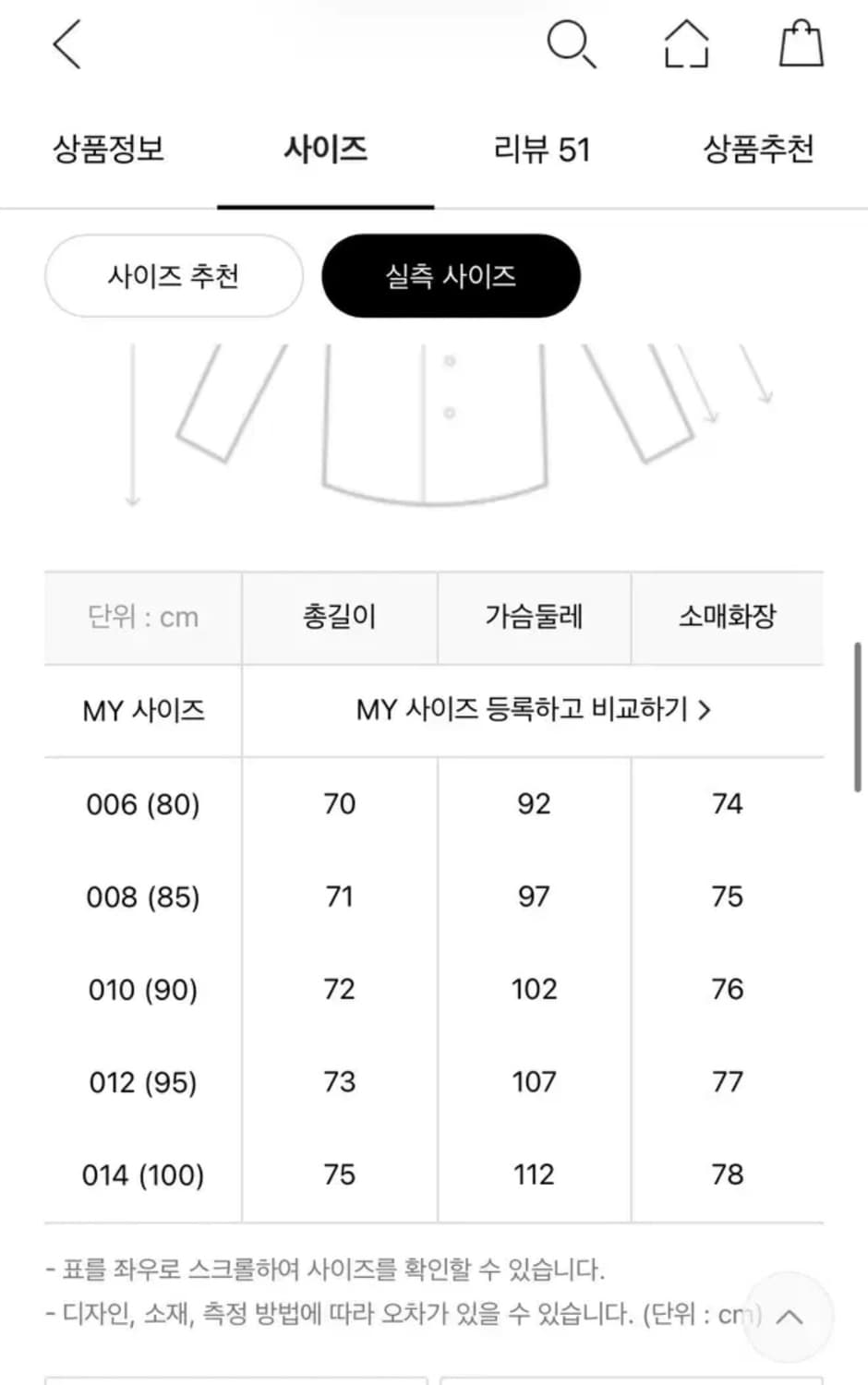Select size row 010 (90)
The width and height of the screenshot is (868, 1385).
tap(142, 989)
